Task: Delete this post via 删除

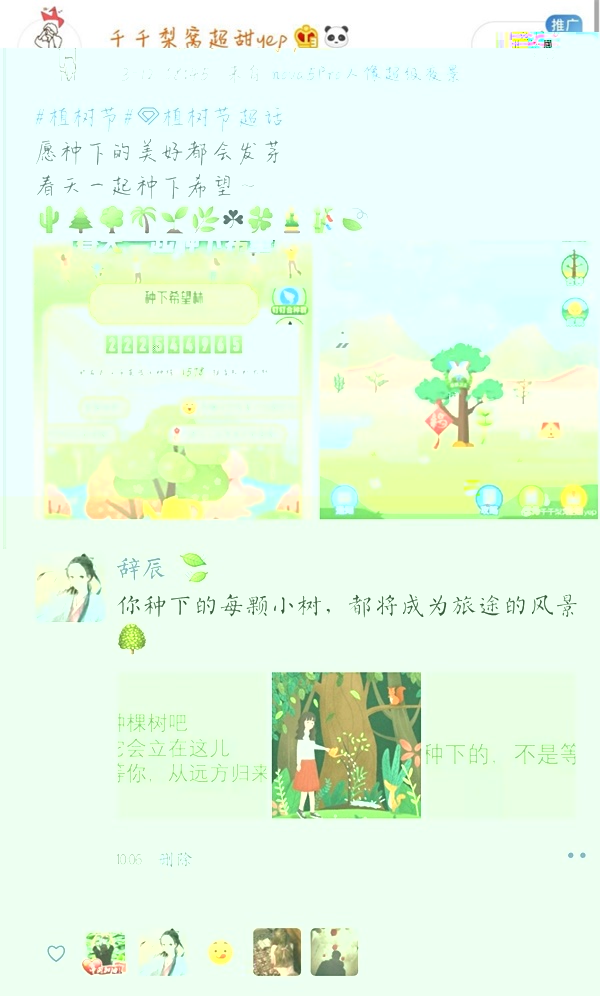Action: click(x=175, y=859)
